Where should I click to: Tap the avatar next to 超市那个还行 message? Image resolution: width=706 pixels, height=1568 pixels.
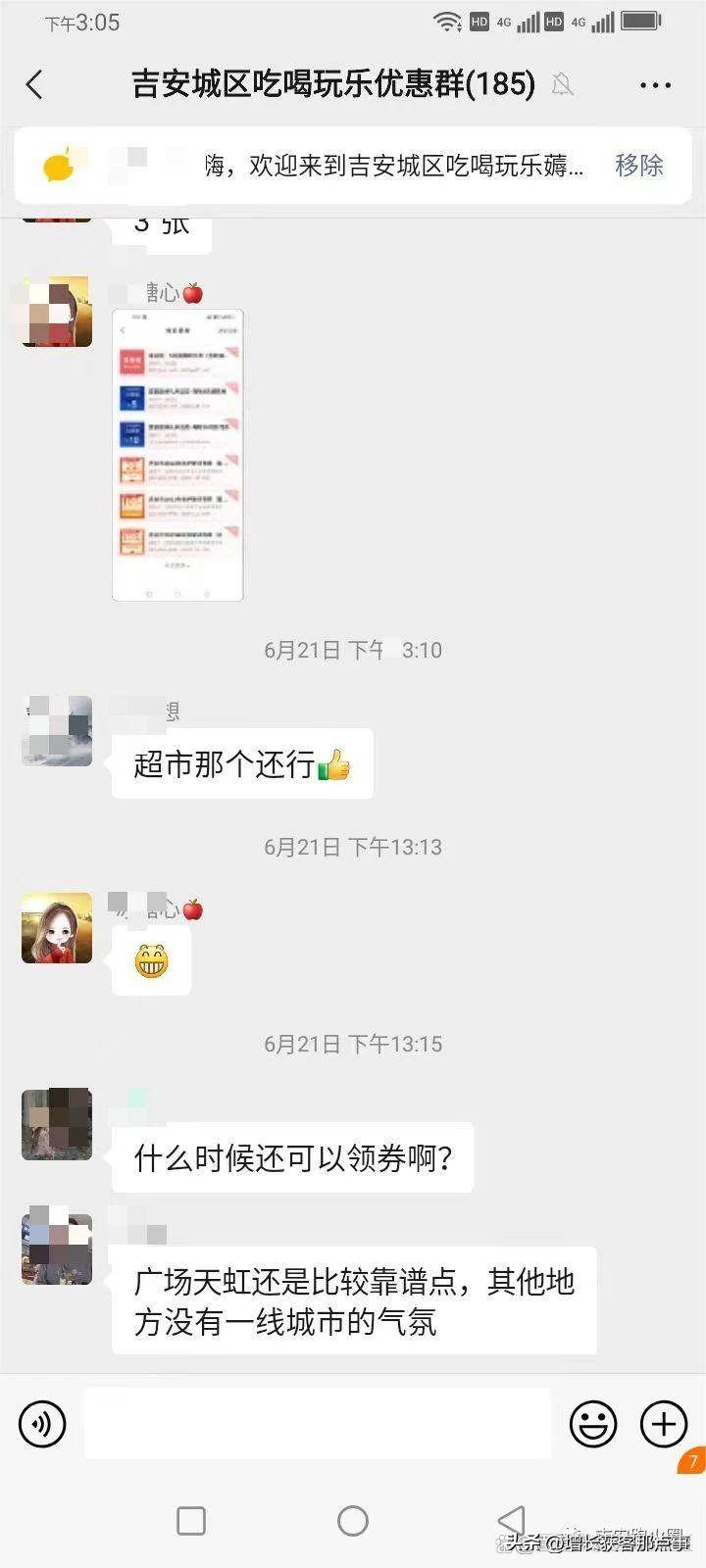56,732
